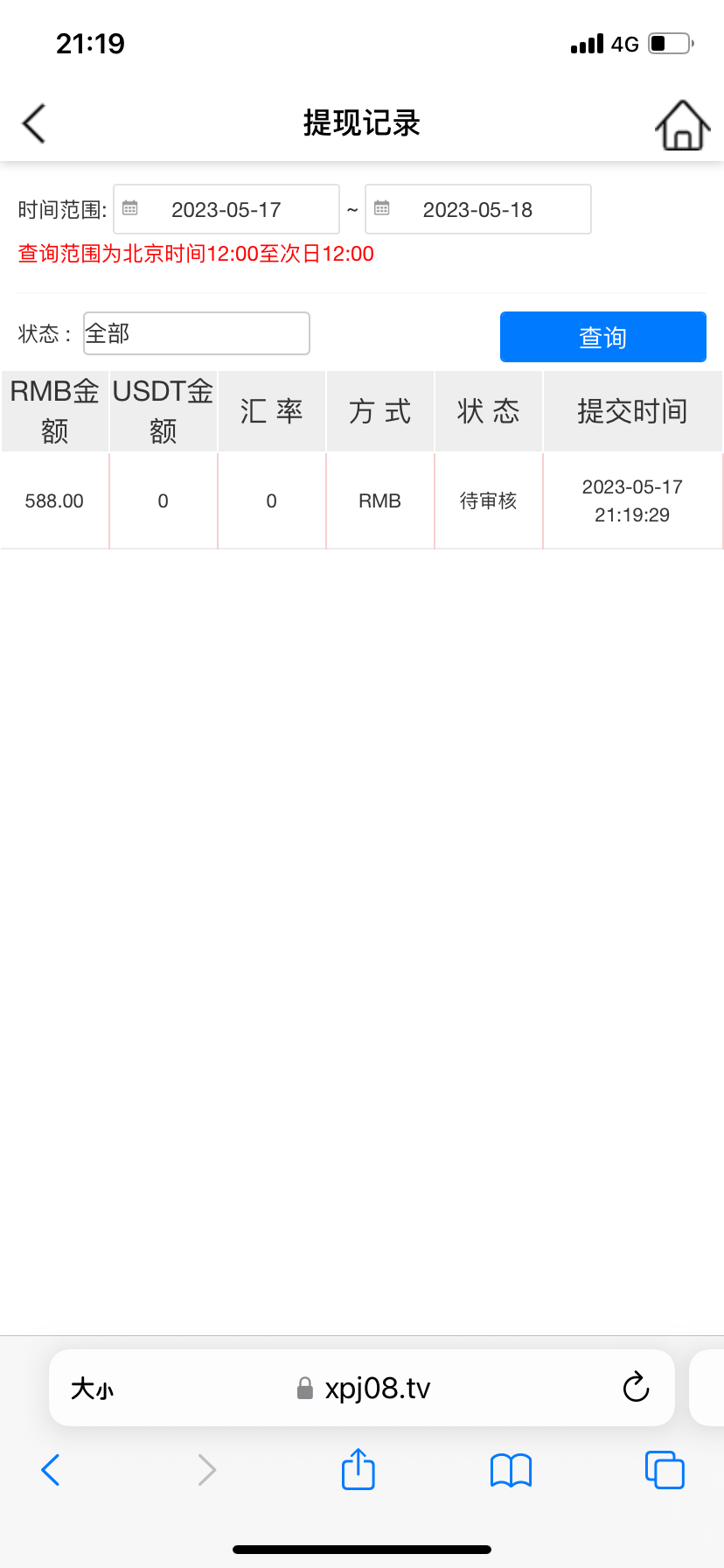Reload the xpj08.tv page
This screenshot has width=724, height=1568.
pyautogui.click(x=636, y=1388)
